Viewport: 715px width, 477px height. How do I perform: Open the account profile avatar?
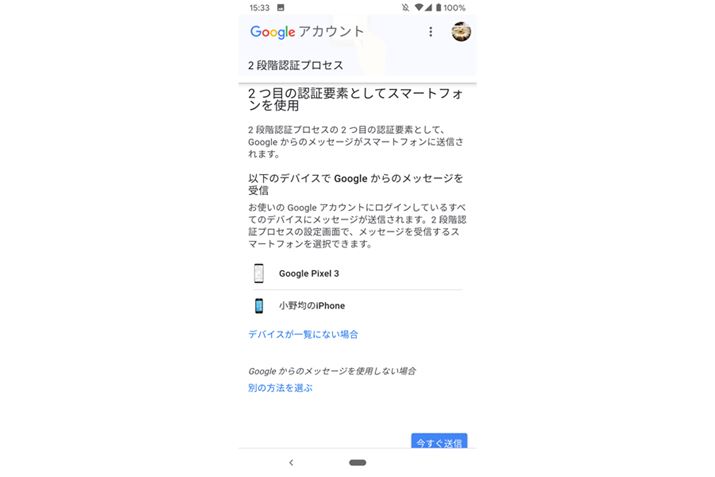pyautogui.click(x=461, y=32)
